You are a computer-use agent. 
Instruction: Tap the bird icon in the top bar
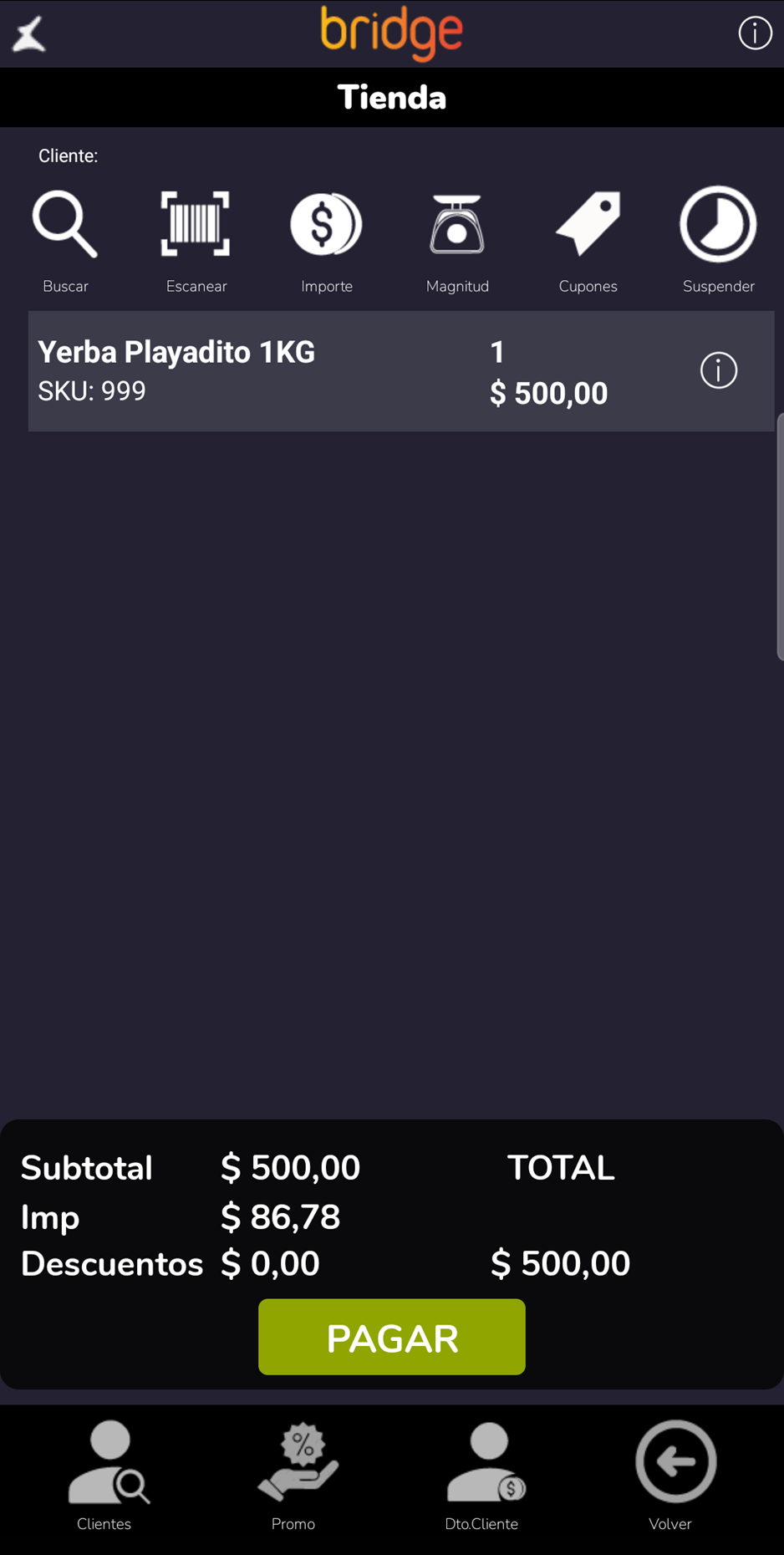(x=29, y=35)
